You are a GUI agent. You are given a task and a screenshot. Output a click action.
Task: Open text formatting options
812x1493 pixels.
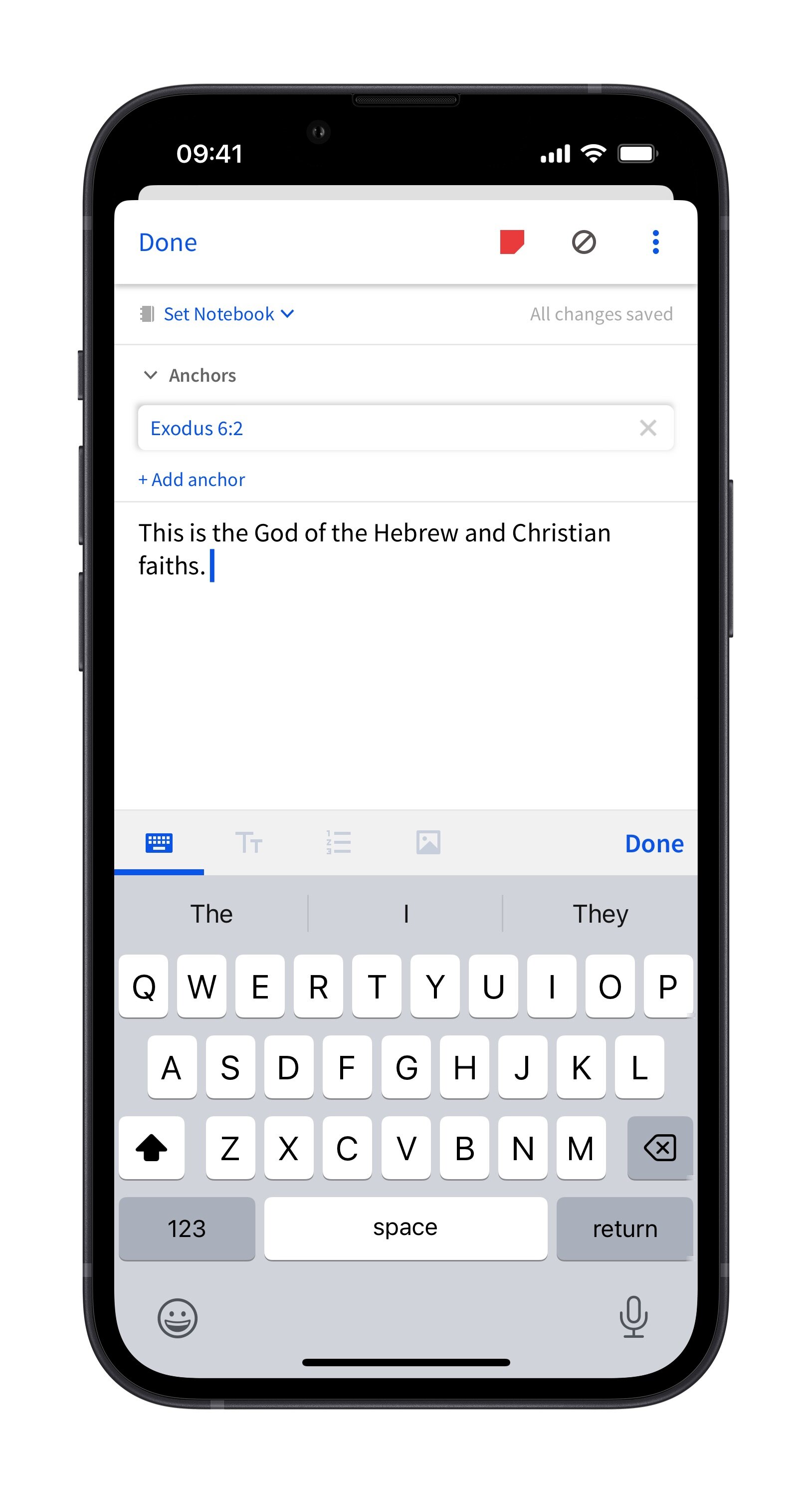[x=248, y=843]
